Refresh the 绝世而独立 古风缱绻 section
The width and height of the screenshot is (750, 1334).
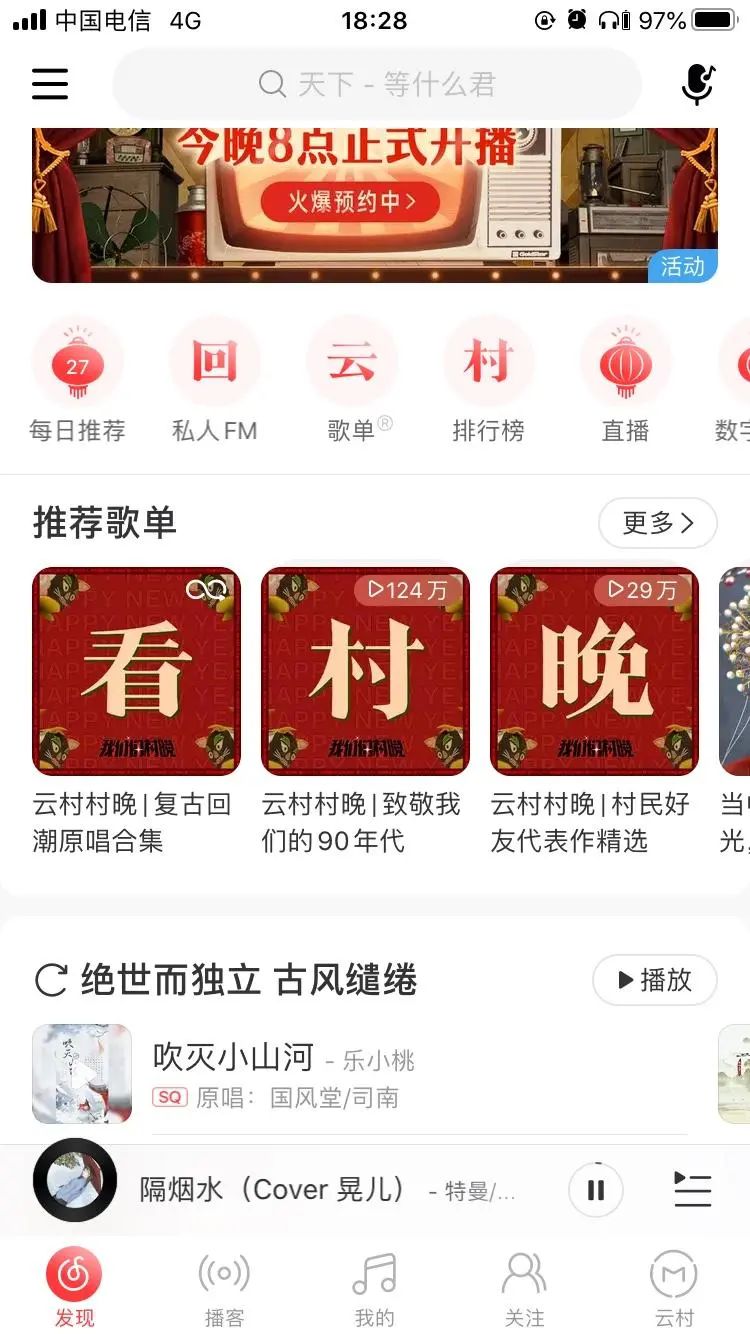(x=51, y=980)
